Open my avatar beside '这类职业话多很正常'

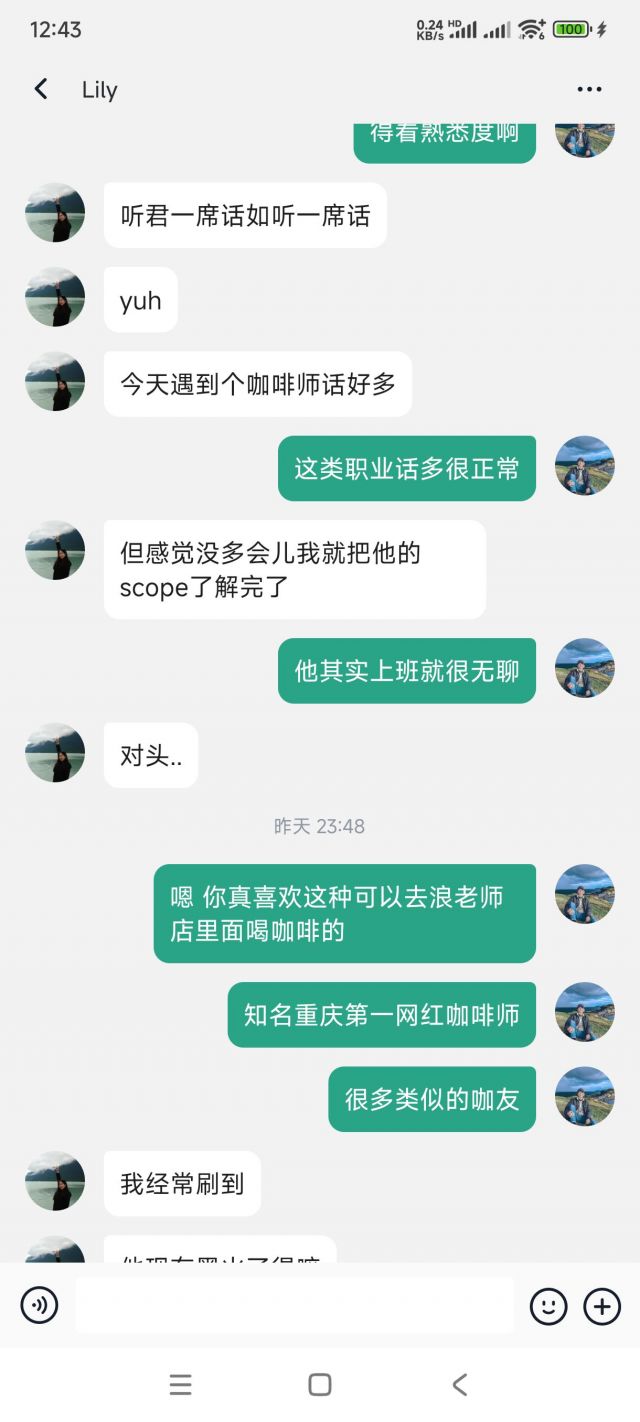584,466
